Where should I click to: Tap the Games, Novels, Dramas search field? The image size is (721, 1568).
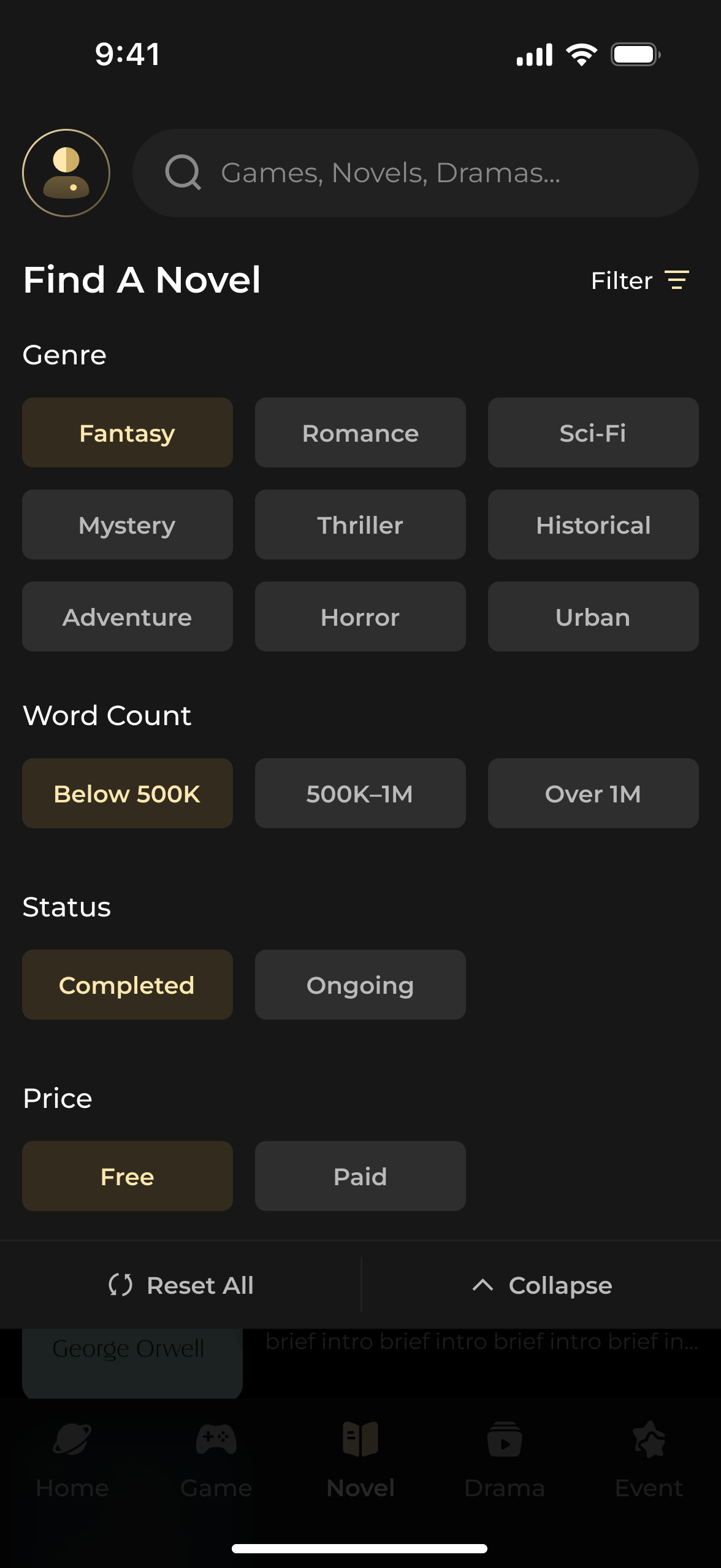tap(416, 173)
